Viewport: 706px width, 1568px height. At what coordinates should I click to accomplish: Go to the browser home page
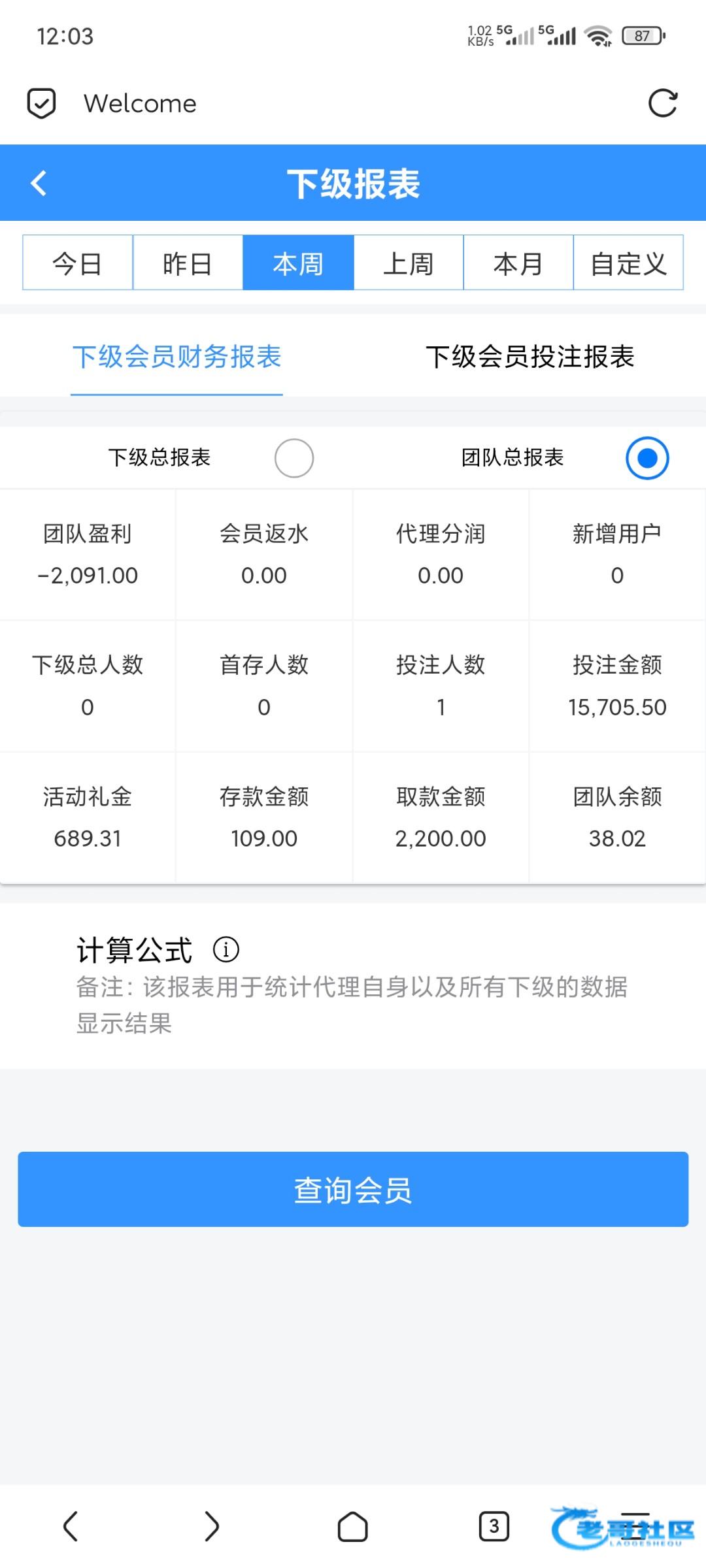(352, 1526)
